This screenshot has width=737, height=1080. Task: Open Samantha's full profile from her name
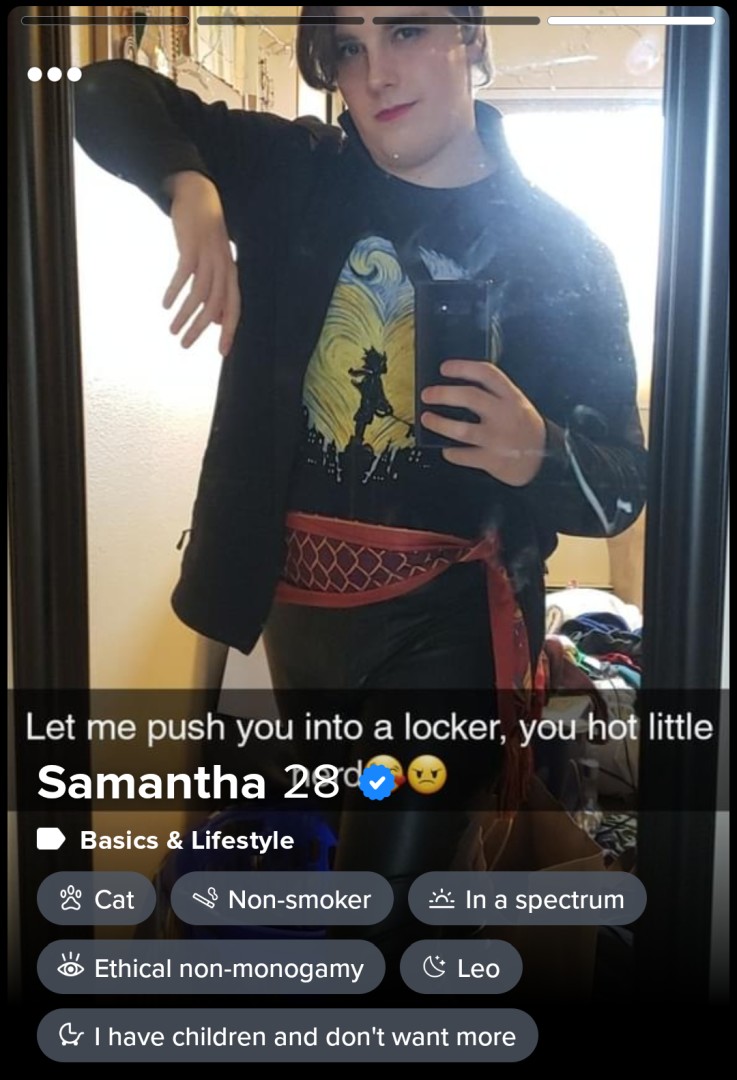[152, 783]
